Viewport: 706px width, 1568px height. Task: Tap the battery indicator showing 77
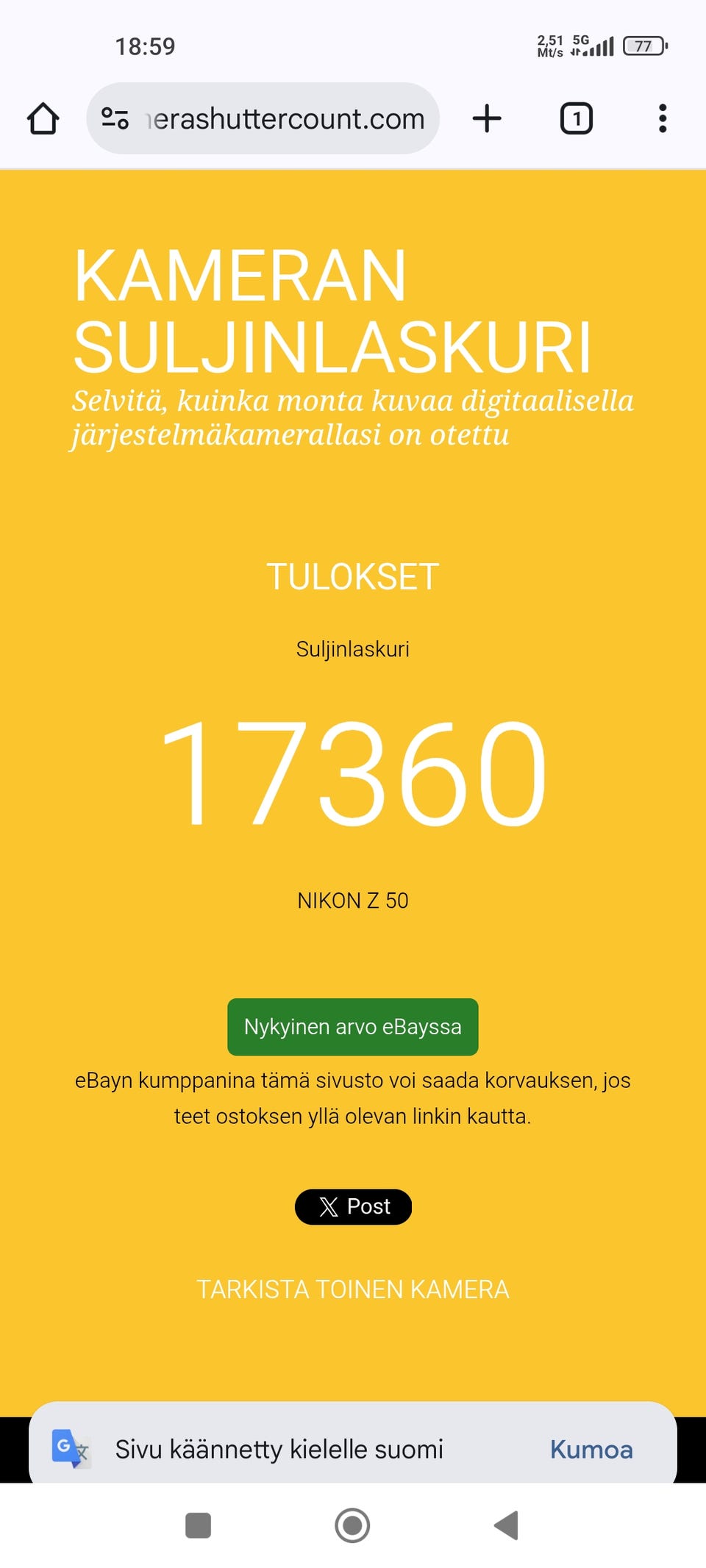coord(643,46)
